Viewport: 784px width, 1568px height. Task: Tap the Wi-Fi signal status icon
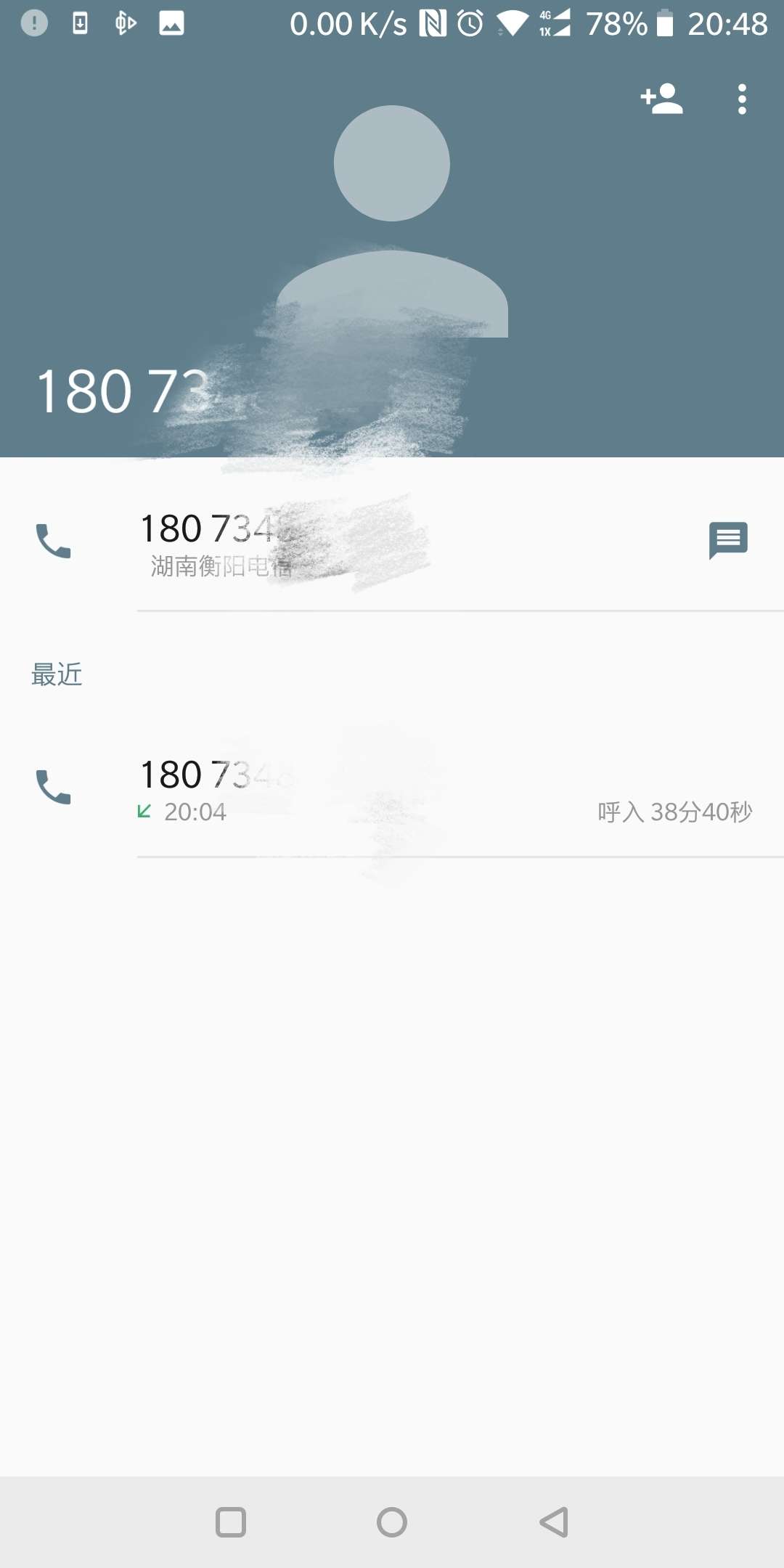pos(513,24)
